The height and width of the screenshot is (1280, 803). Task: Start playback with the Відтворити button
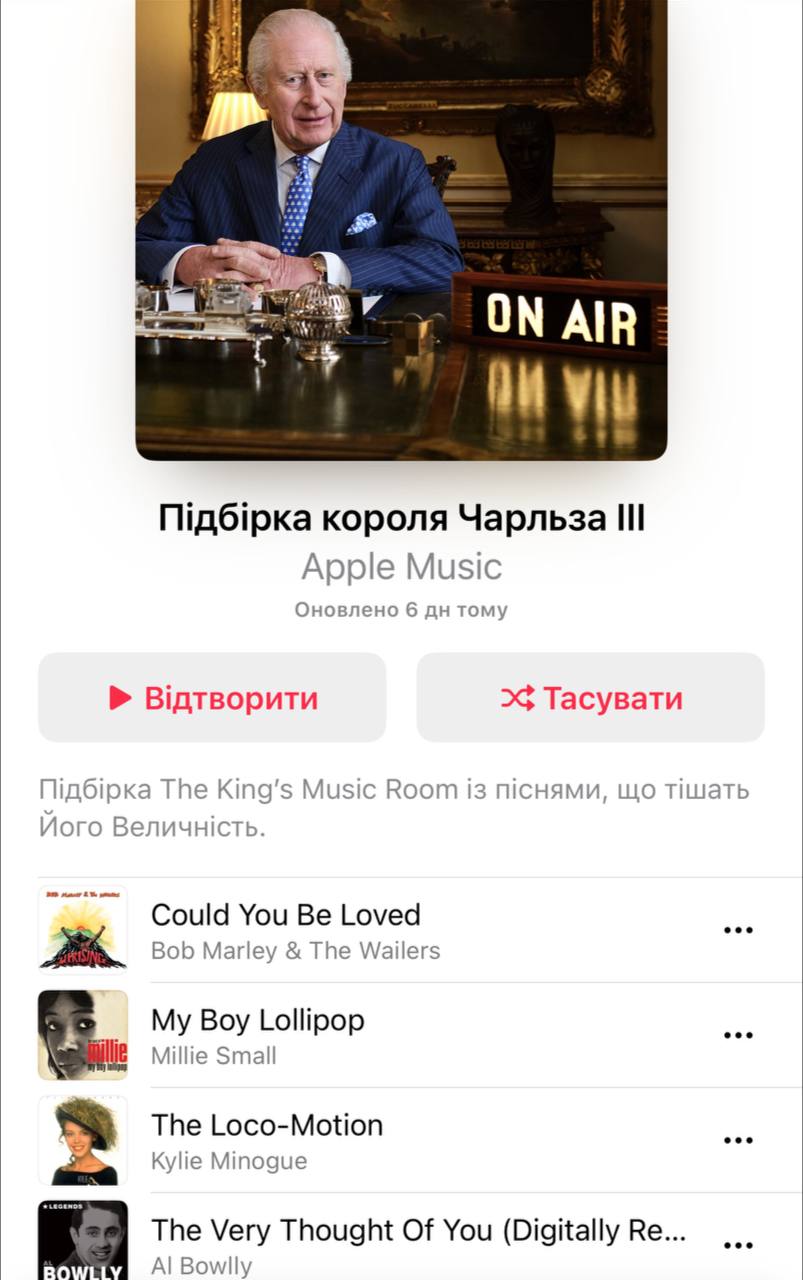pyautogui.click(x=212, y=697)
